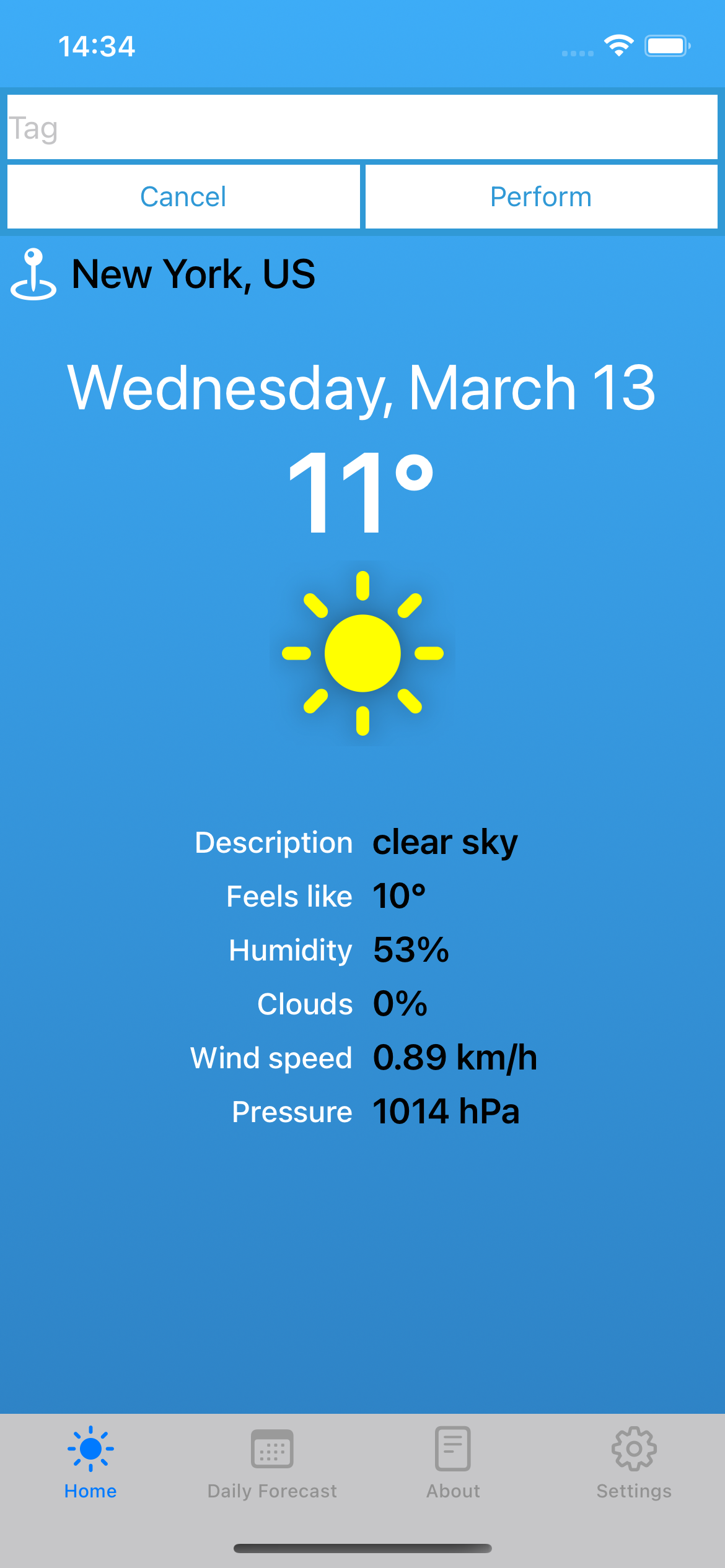Focus the Tag text field

click(362, 128)
